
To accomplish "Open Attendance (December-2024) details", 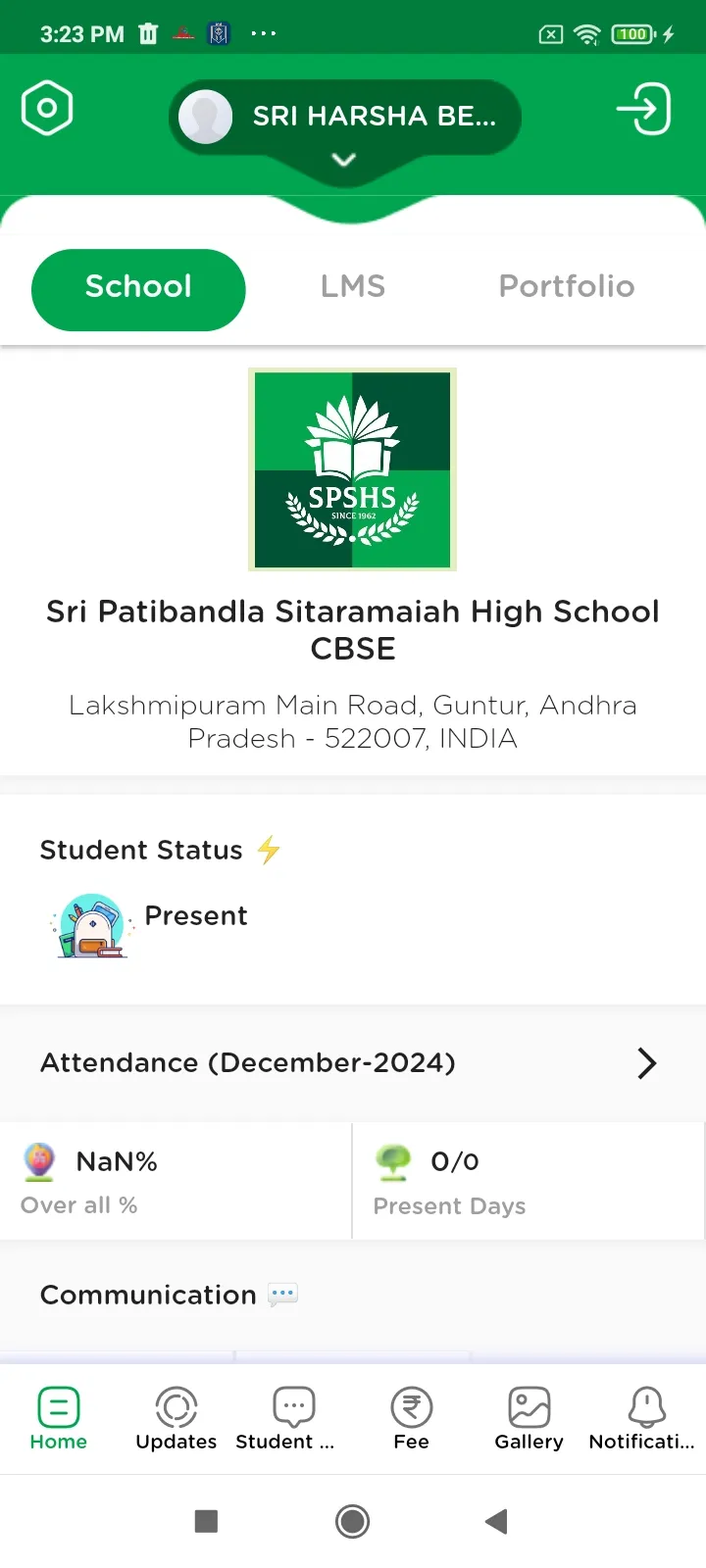I will pos(353,1063).
